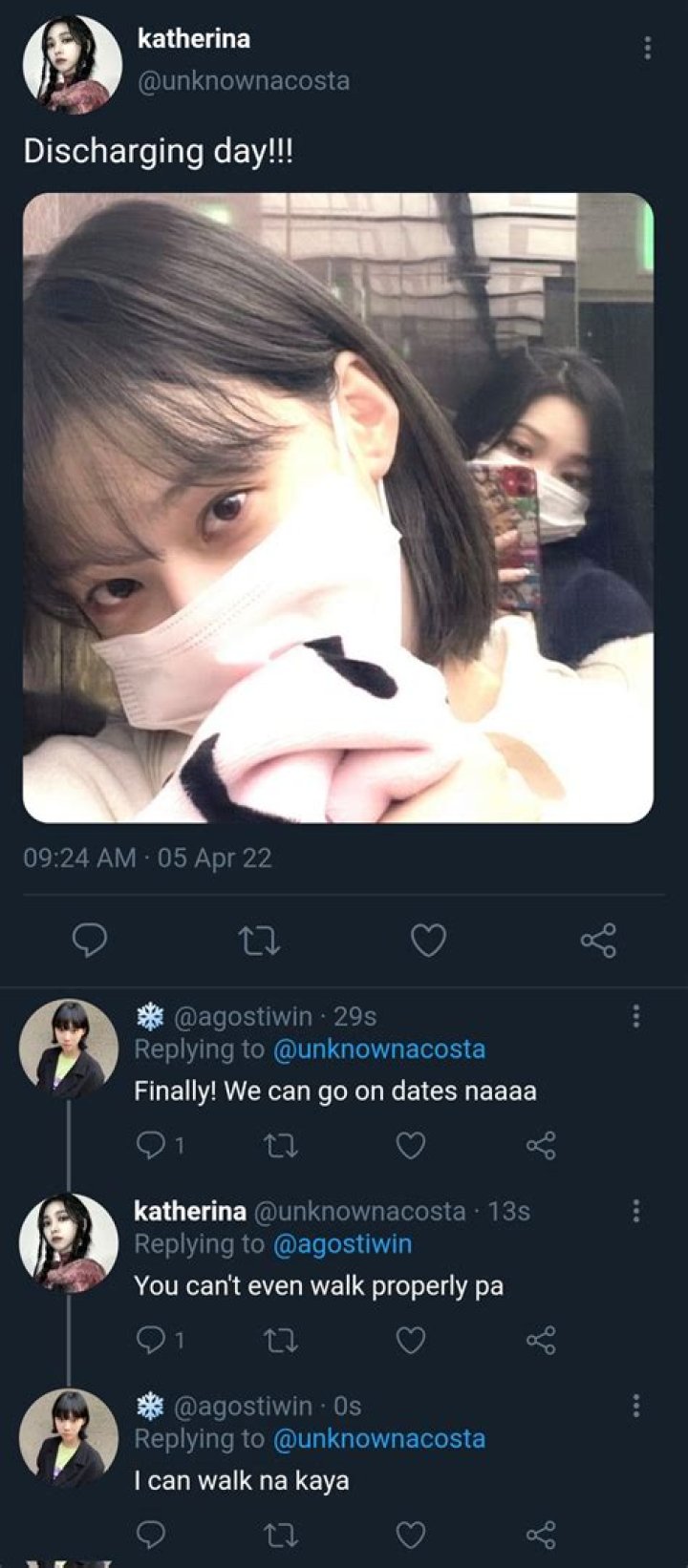This screenshot has width=688, height=1568.
Task: View the Discharging day photo full screen
Action: [338, 508]
